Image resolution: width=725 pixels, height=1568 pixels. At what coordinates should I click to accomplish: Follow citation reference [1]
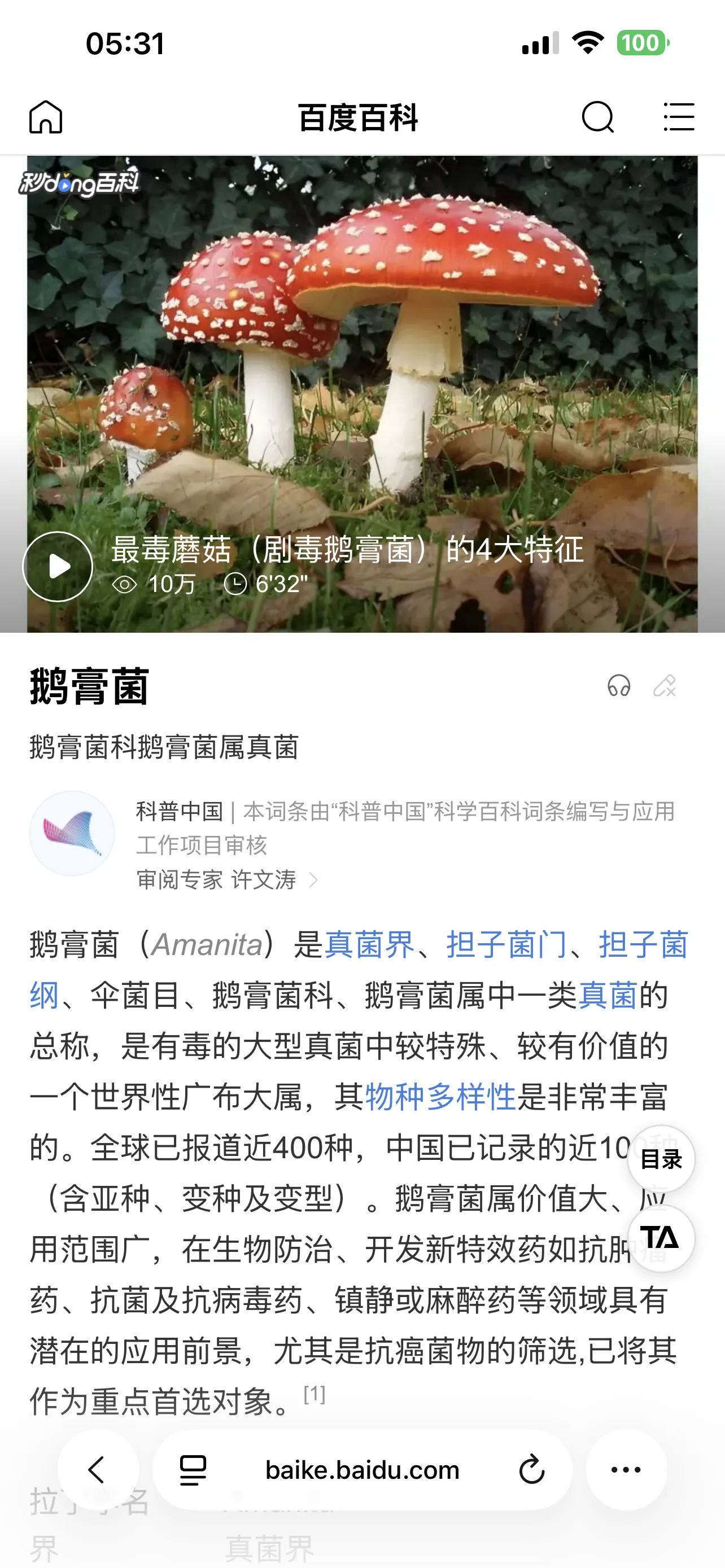pyautogui.click(x=314, y=1394)
